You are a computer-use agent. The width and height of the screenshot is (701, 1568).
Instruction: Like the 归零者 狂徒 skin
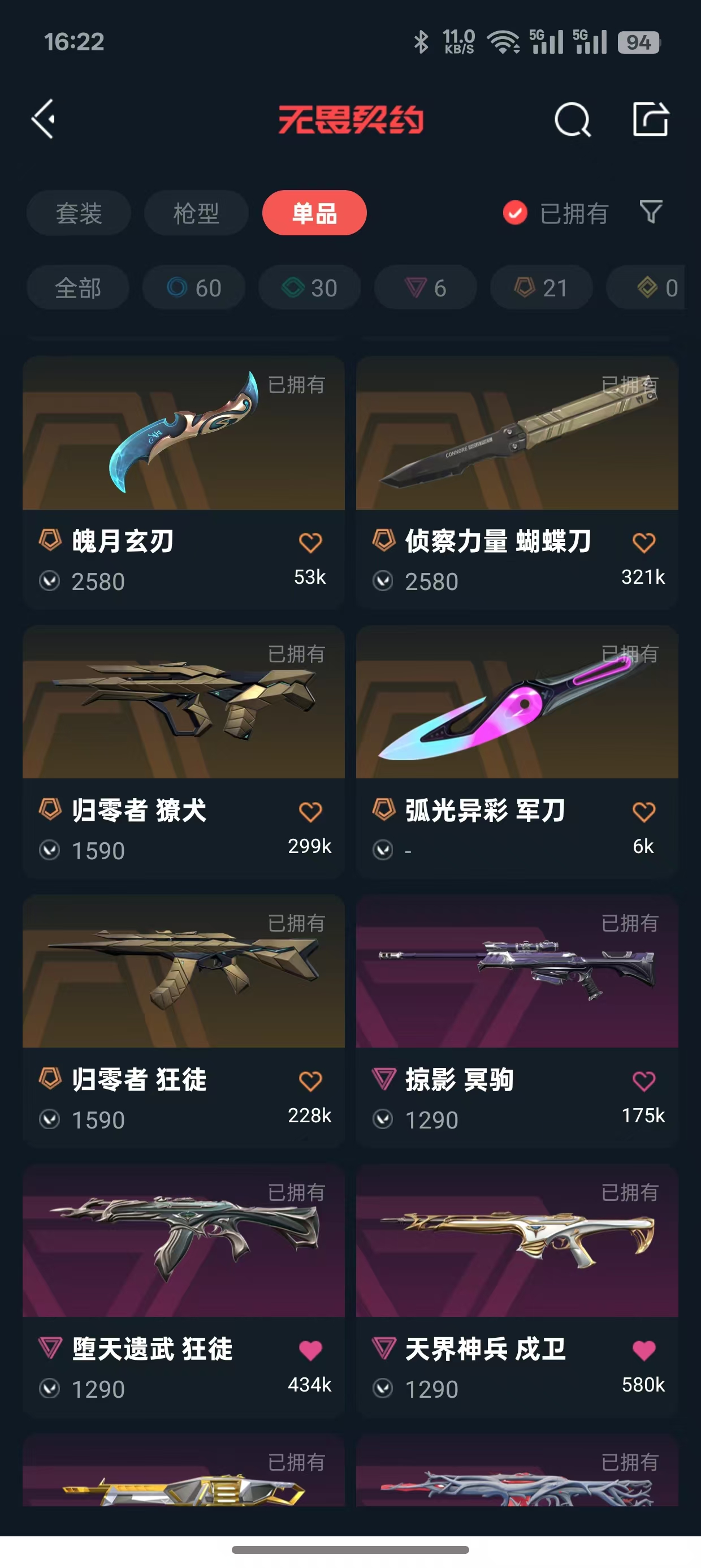point(310,1080)
